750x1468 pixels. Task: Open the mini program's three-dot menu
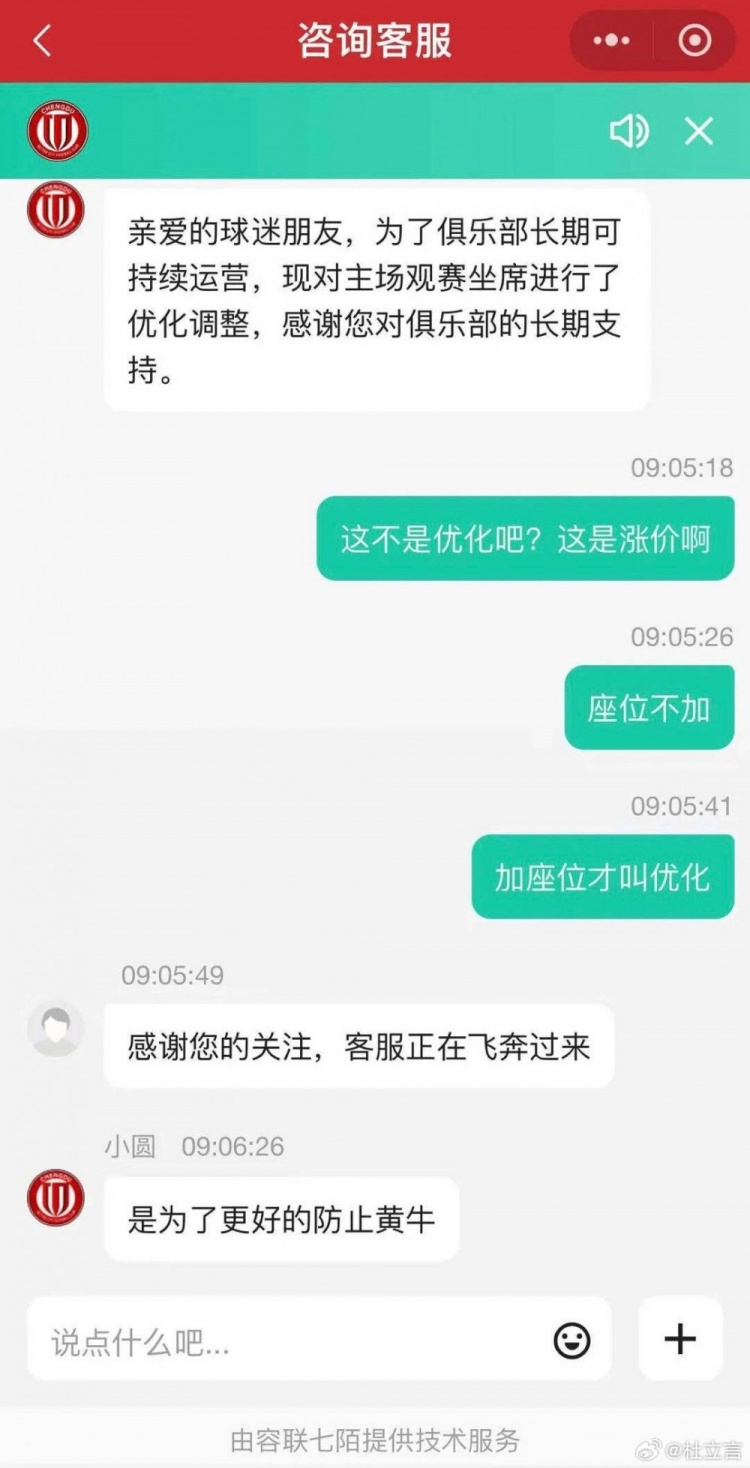[x=611, y=41]
